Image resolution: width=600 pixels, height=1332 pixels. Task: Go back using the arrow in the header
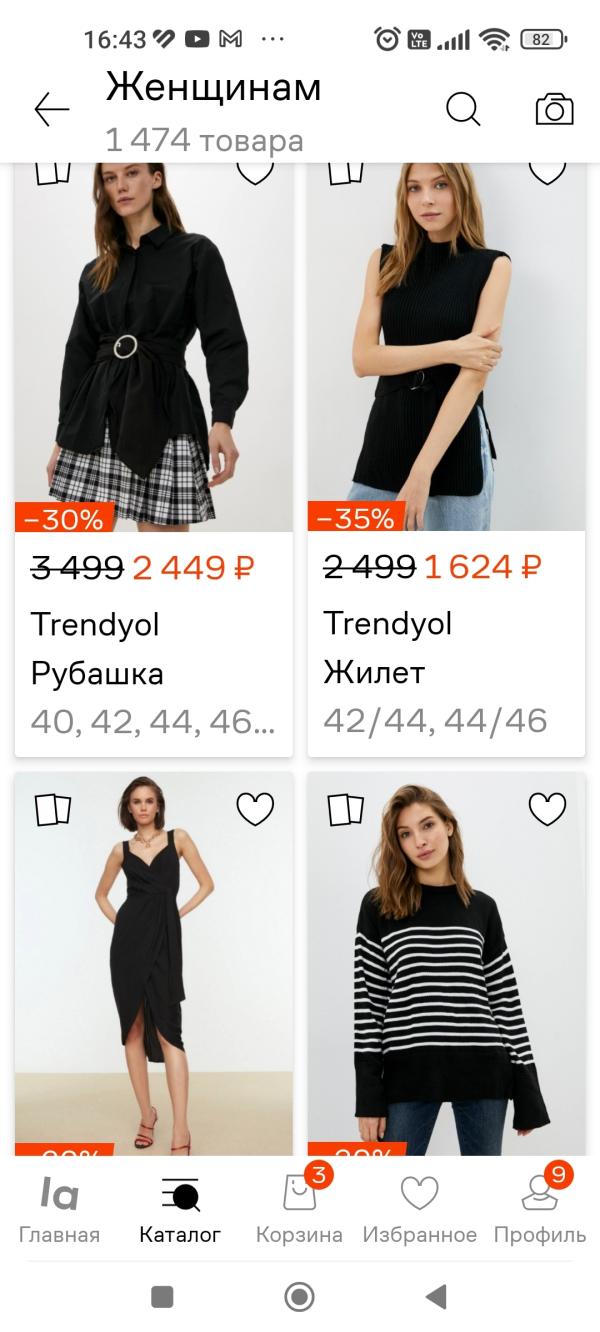point(52,109)
